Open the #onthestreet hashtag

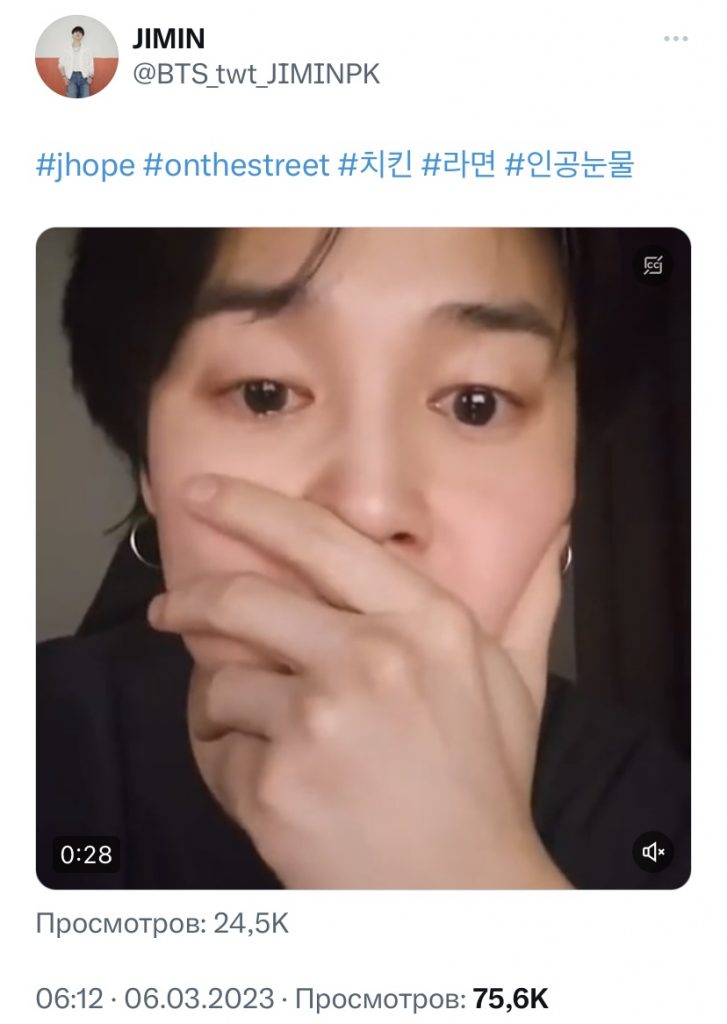coord(236,165)
